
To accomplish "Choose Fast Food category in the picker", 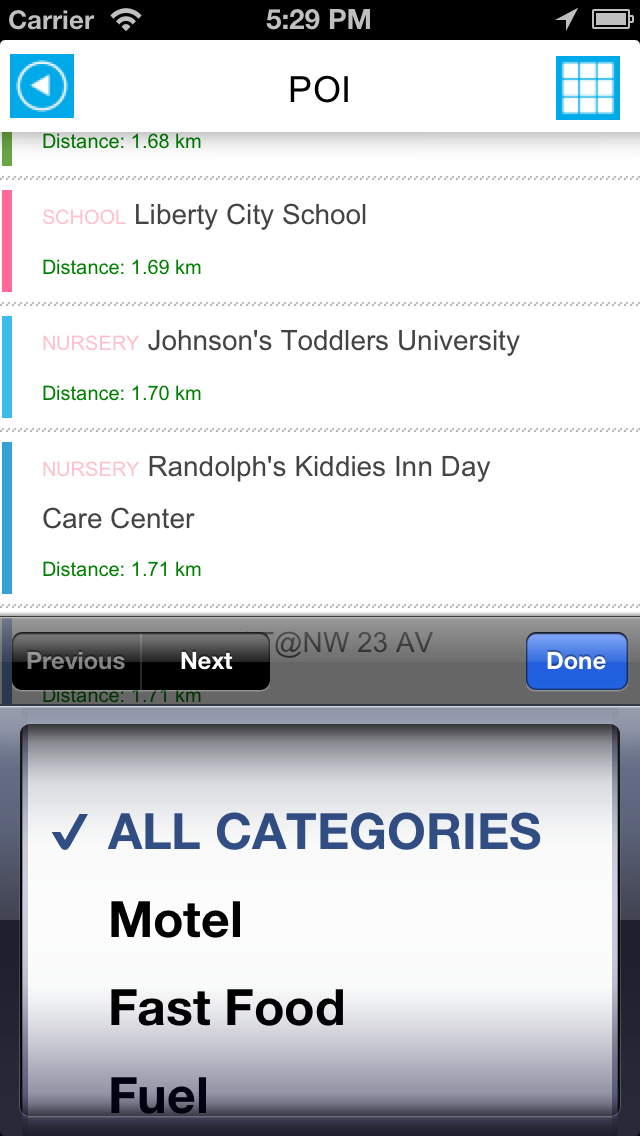I will 320,1008.
